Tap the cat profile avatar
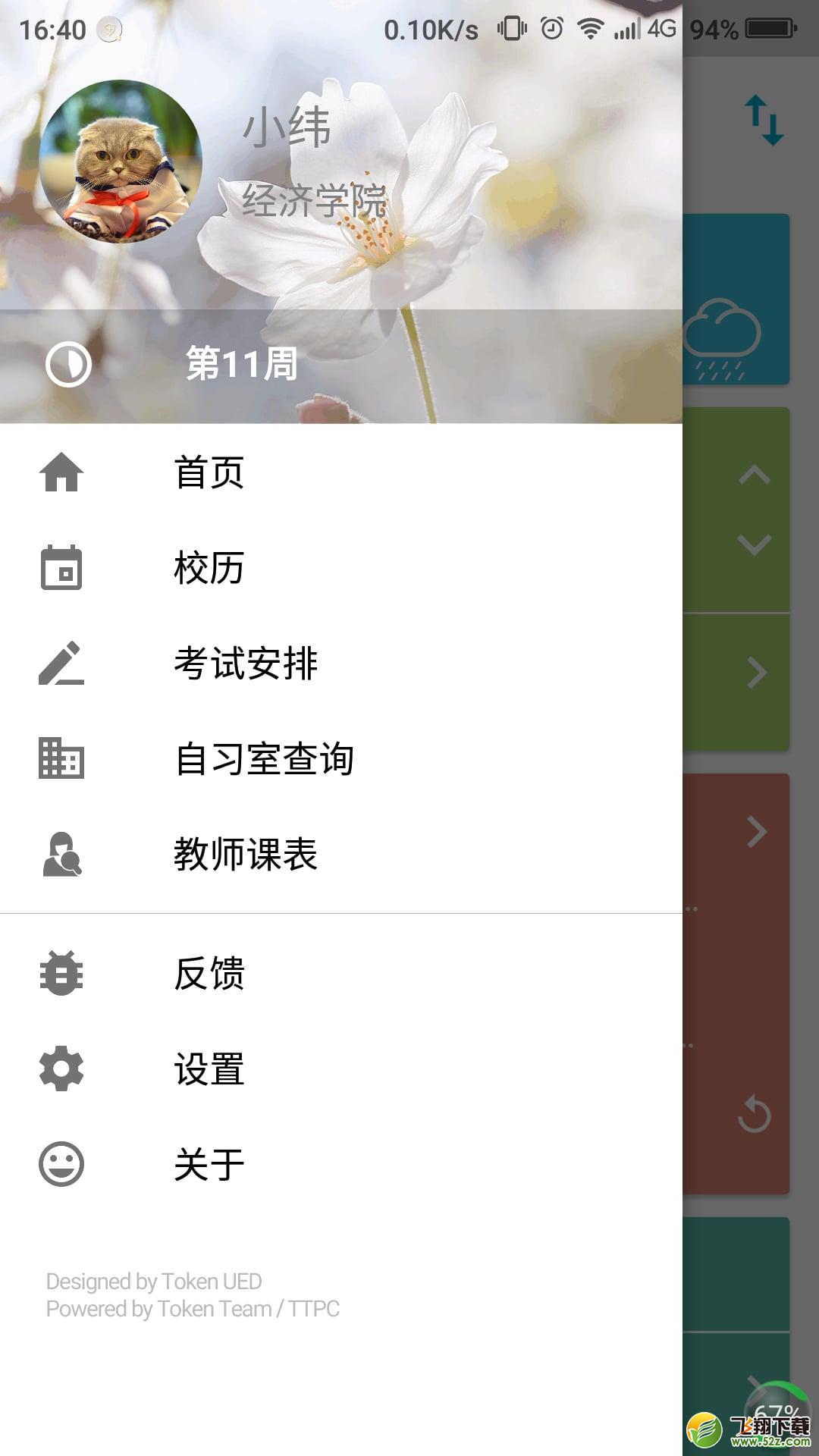The height and width of the screenshot is (1456, 819). coord(121,162)
